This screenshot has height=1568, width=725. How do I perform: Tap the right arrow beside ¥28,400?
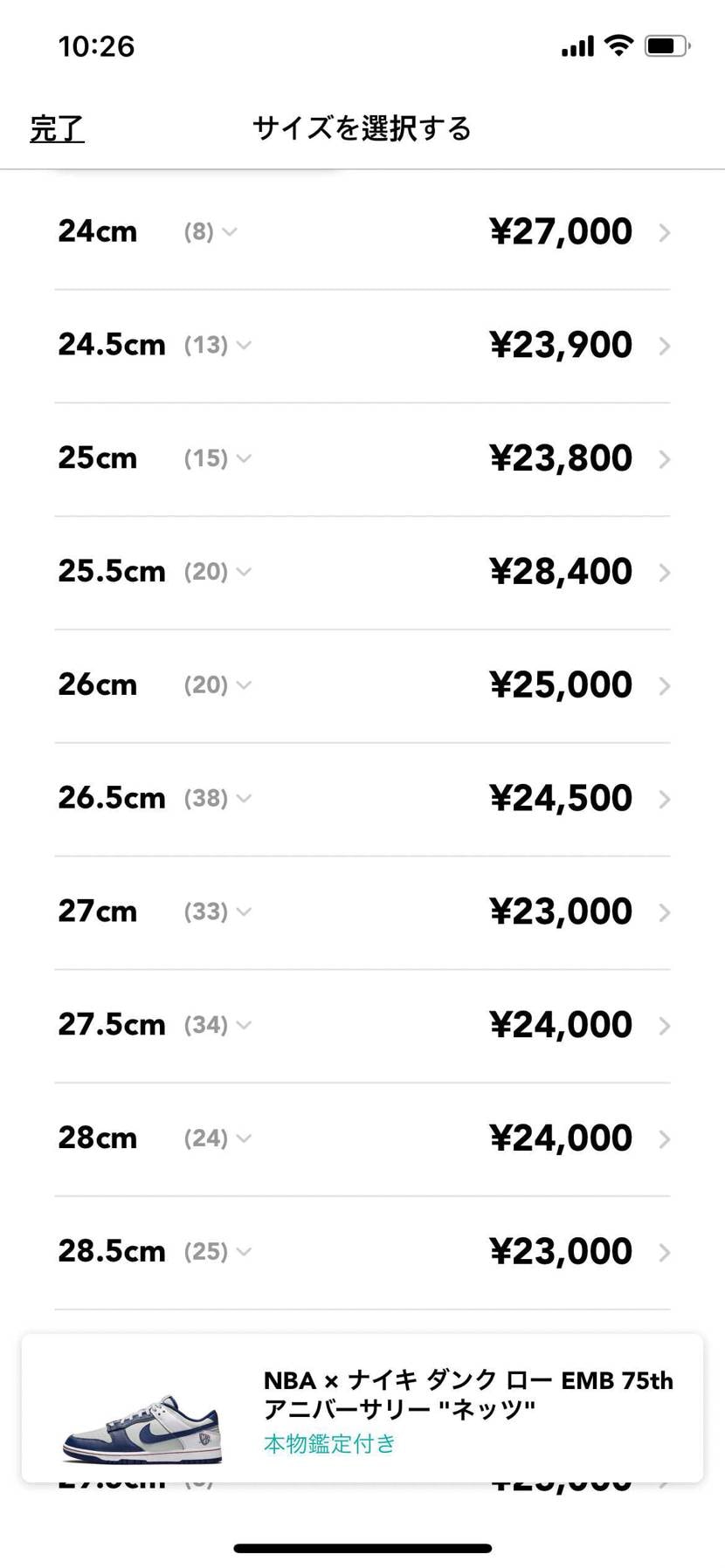665,571
